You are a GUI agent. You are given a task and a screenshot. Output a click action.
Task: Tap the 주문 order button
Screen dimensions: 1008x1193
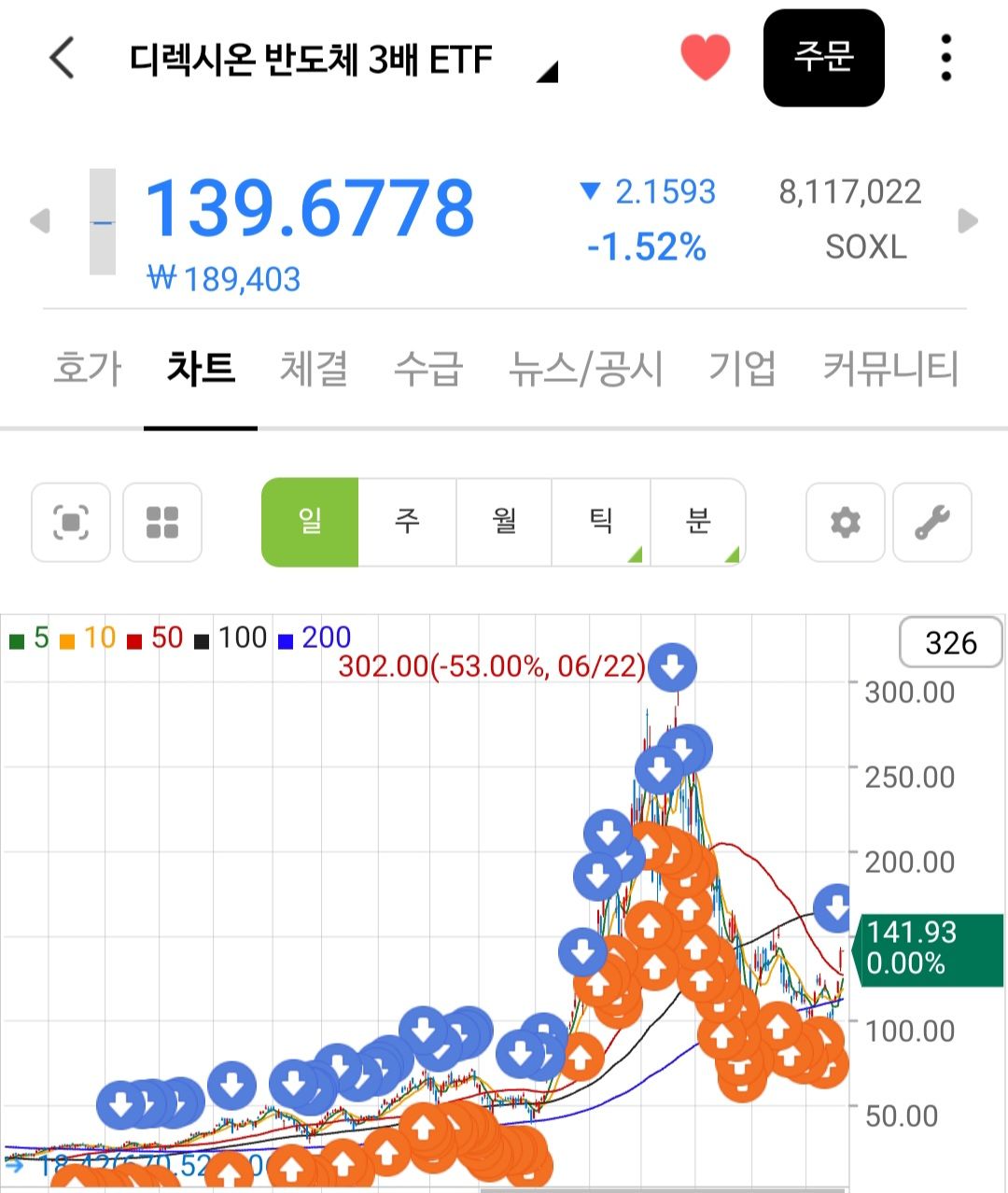[x=823, y=58]
